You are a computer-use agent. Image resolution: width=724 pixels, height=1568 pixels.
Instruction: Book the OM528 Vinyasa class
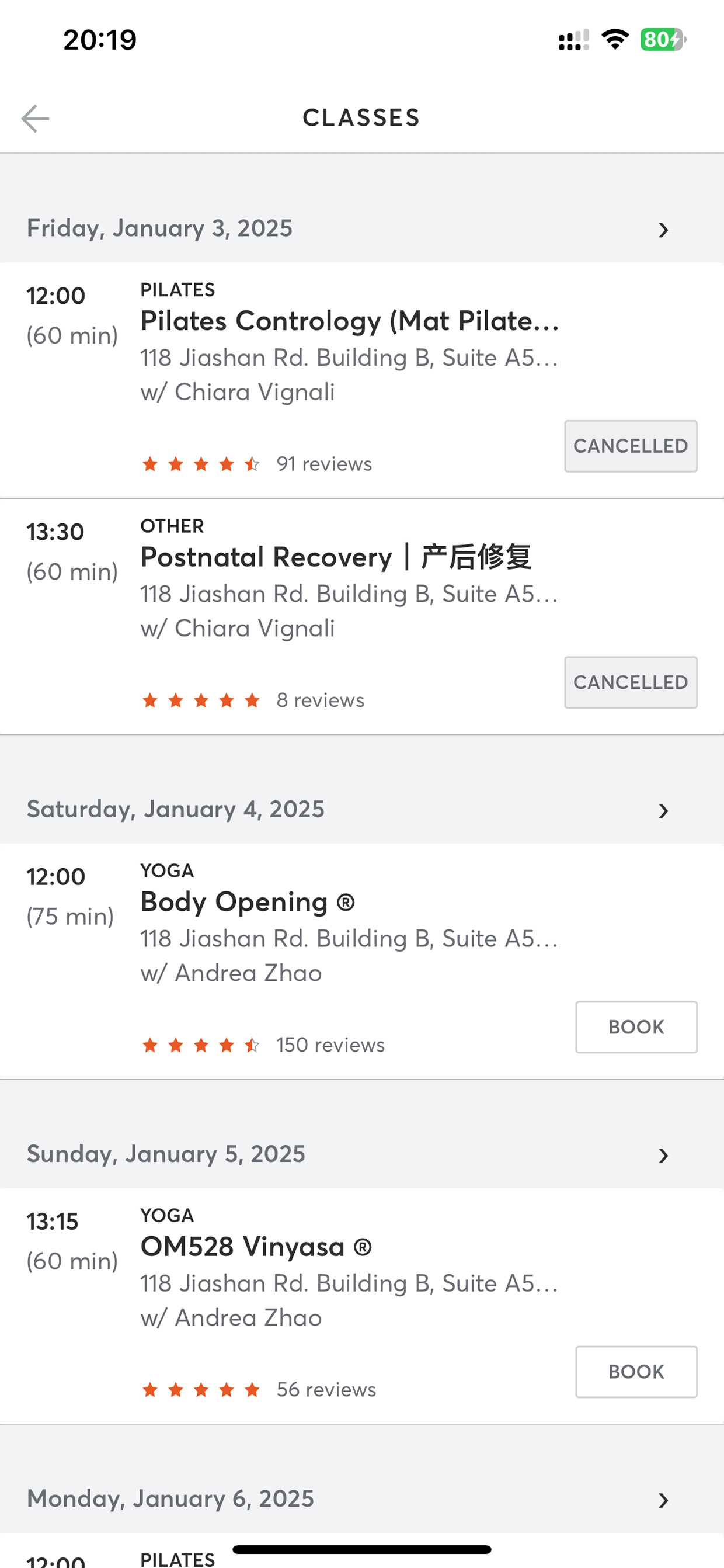(636, 1371)
